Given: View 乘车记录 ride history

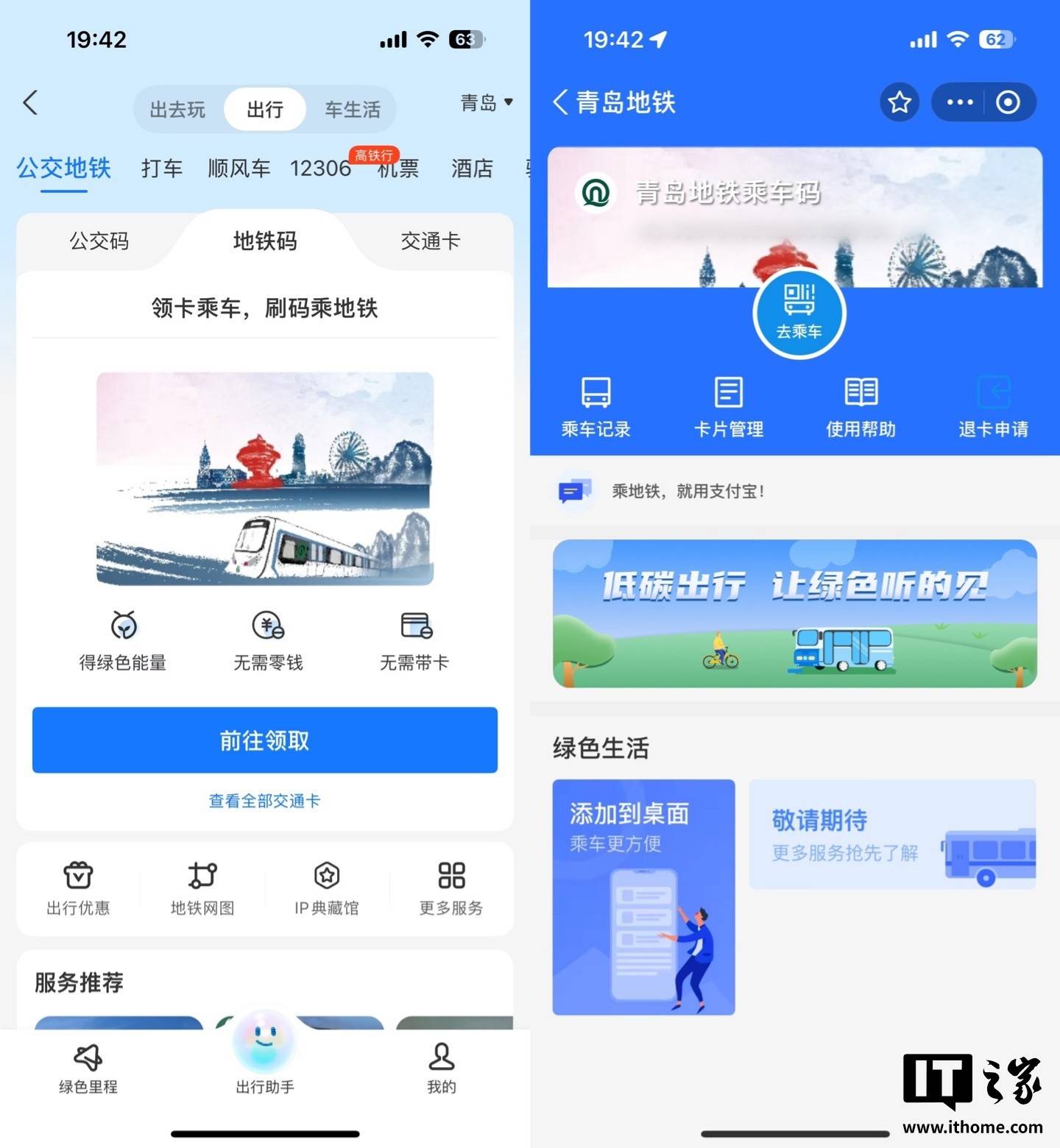Looking at the screenshot, I should tap(596, 406).
